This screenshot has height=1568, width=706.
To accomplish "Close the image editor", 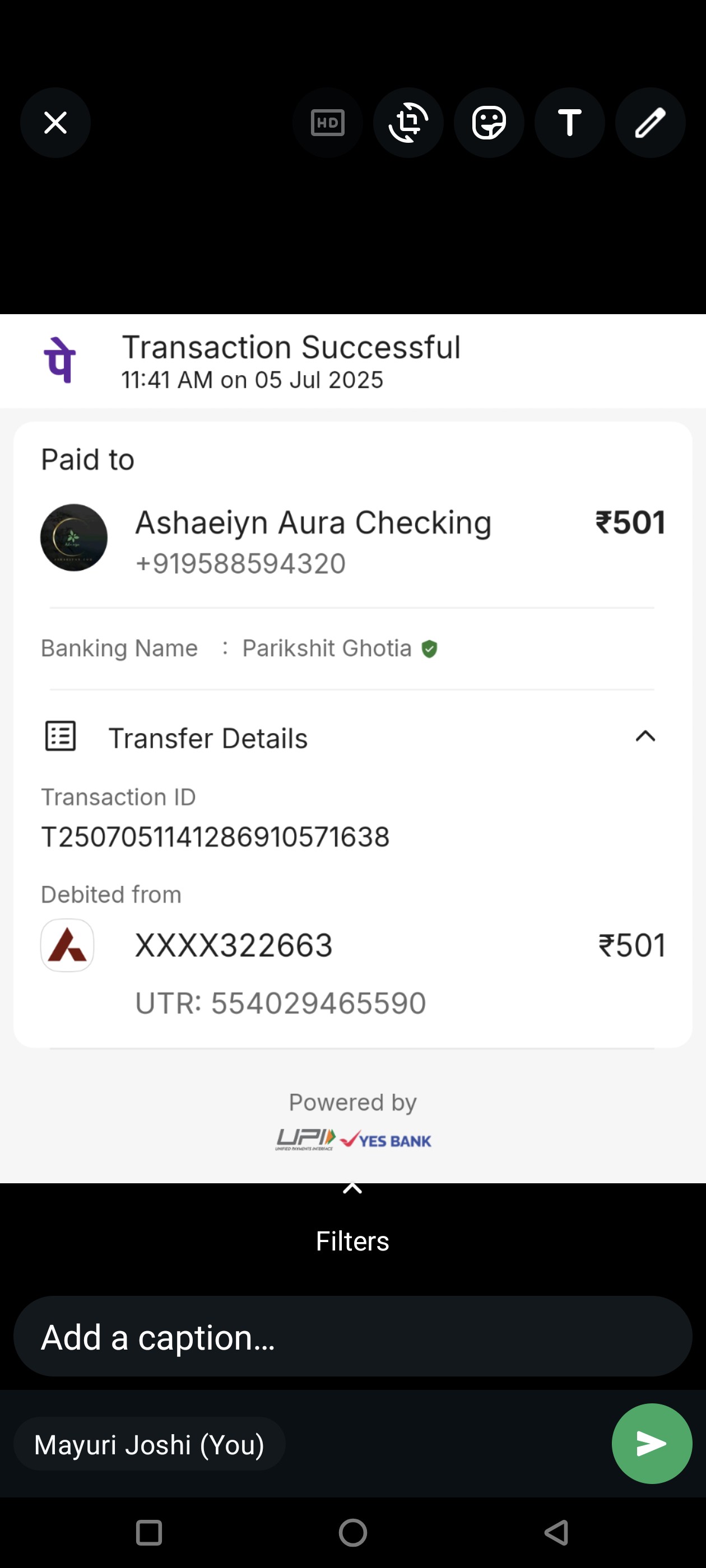I will point(55,123).
